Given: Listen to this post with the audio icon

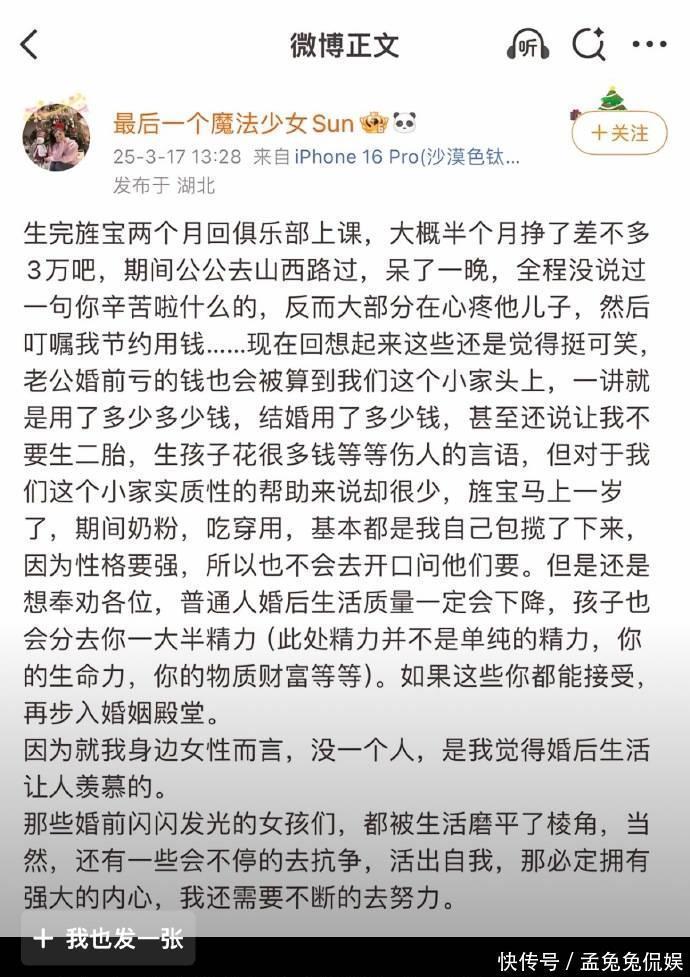Looking at the screenshot, I should (x=527, y=45).
